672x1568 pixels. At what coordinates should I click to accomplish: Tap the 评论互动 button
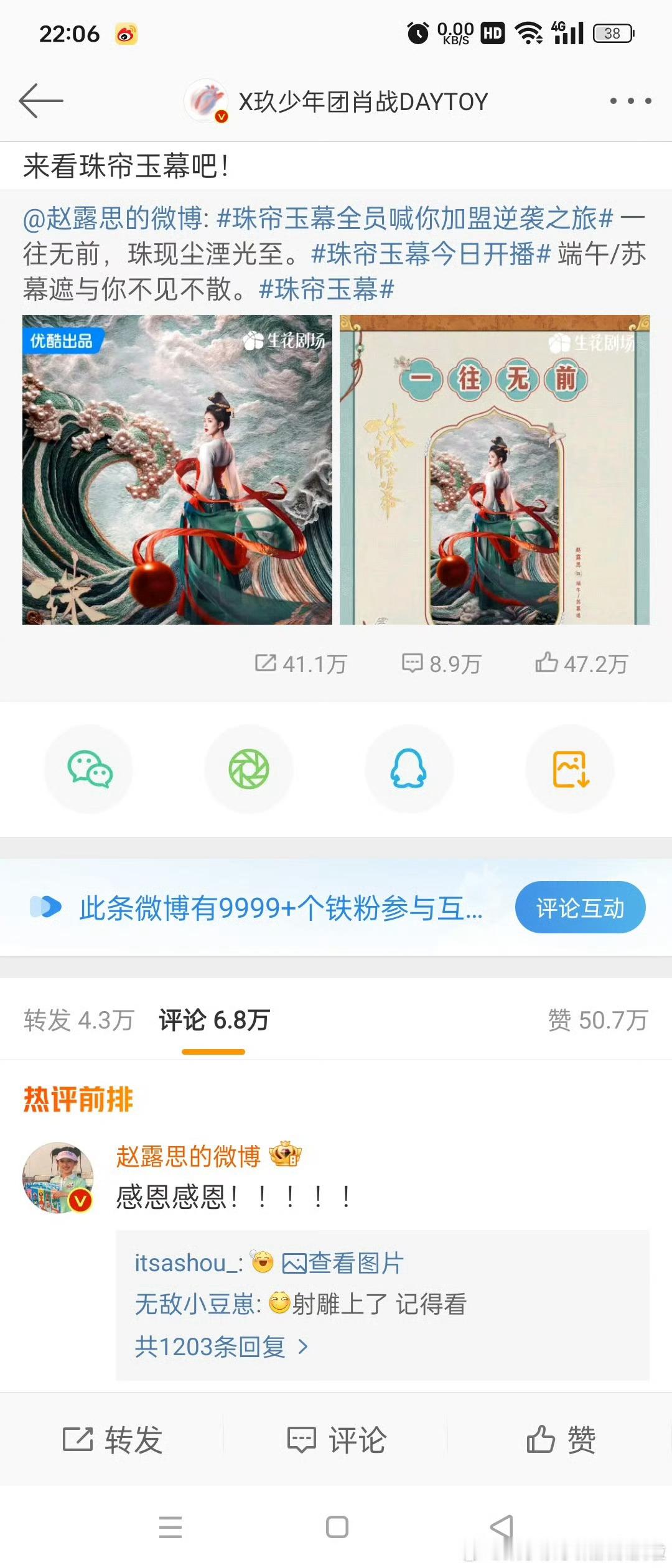pyautogui.click(x=580, y=907)
